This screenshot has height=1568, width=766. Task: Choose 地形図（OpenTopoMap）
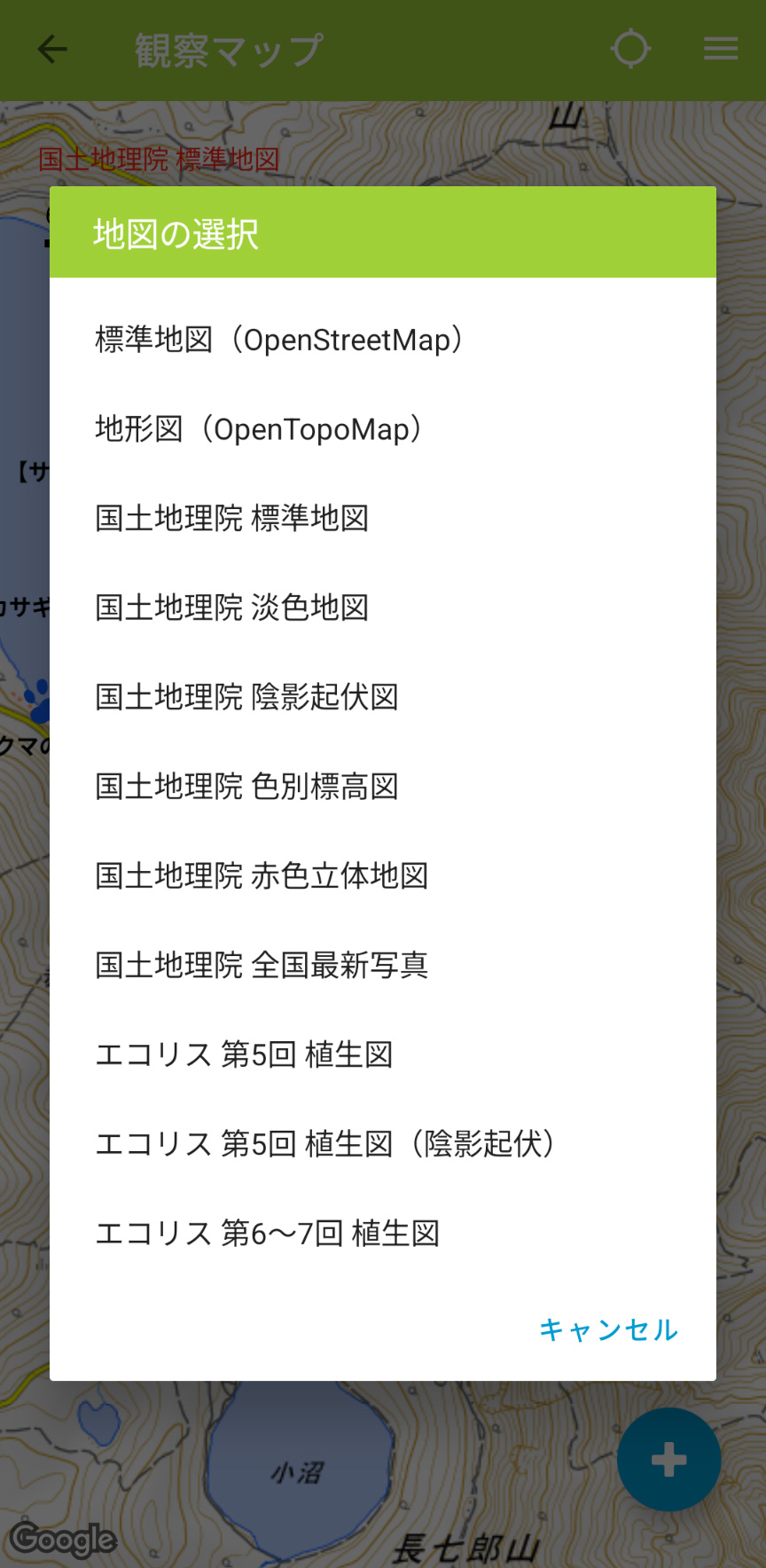(260, 429)
